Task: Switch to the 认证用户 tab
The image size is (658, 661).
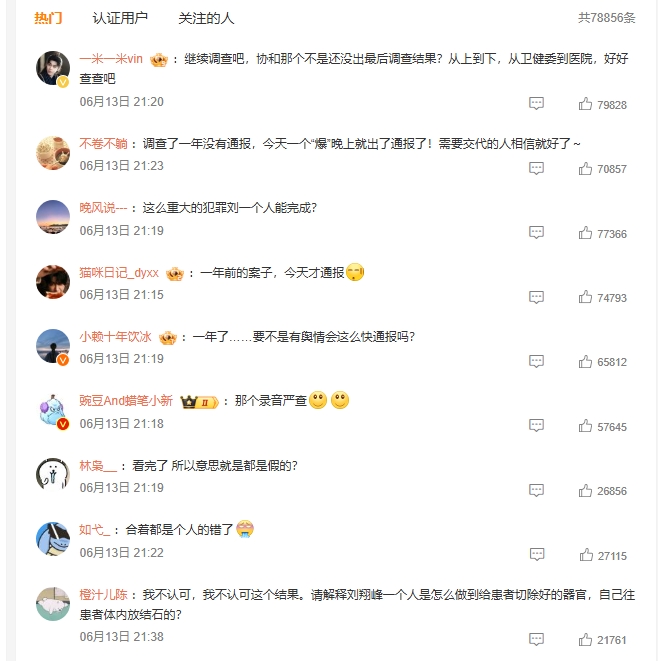Action: coord(119,18)
